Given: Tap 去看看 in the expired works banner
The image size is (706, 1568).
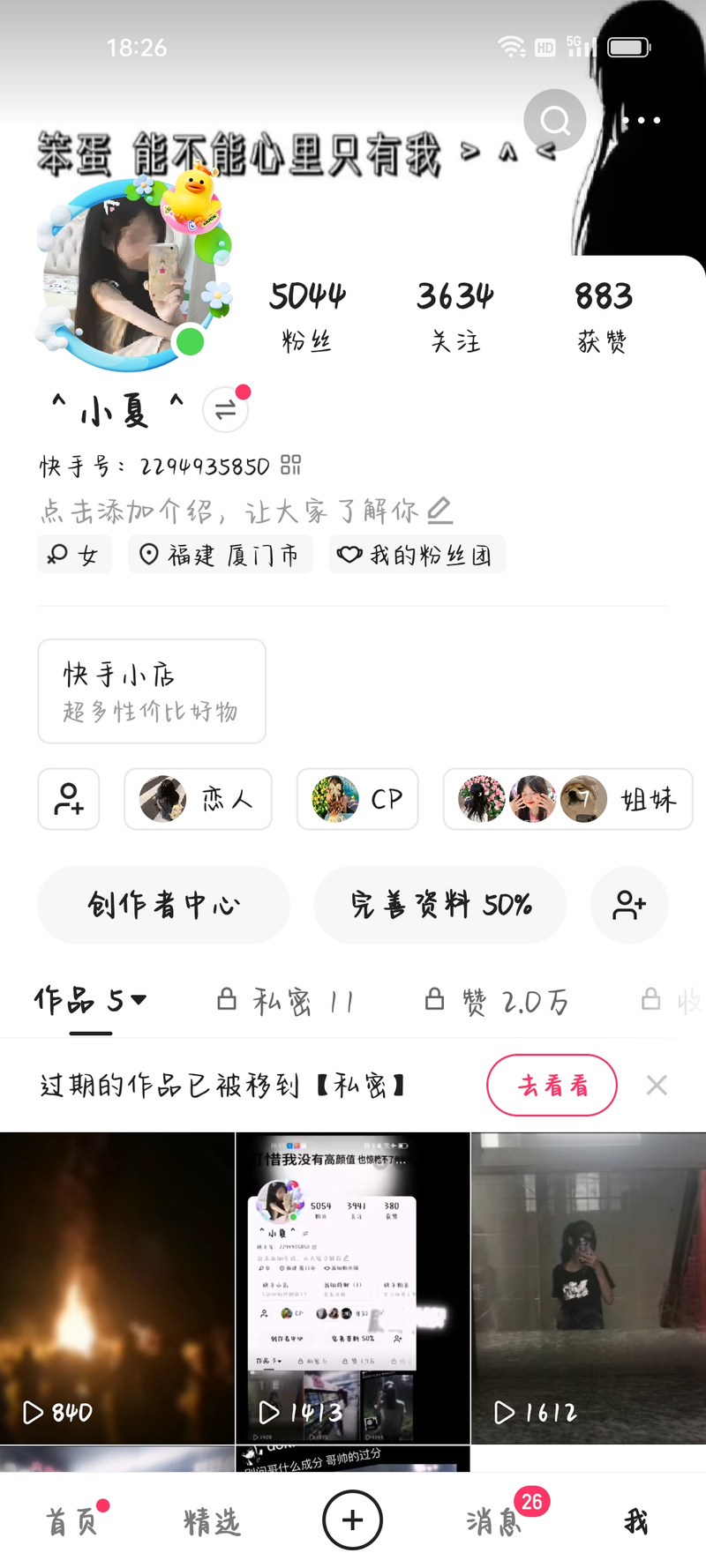Looking at the screenshot, I should (x=552, y=1085).
